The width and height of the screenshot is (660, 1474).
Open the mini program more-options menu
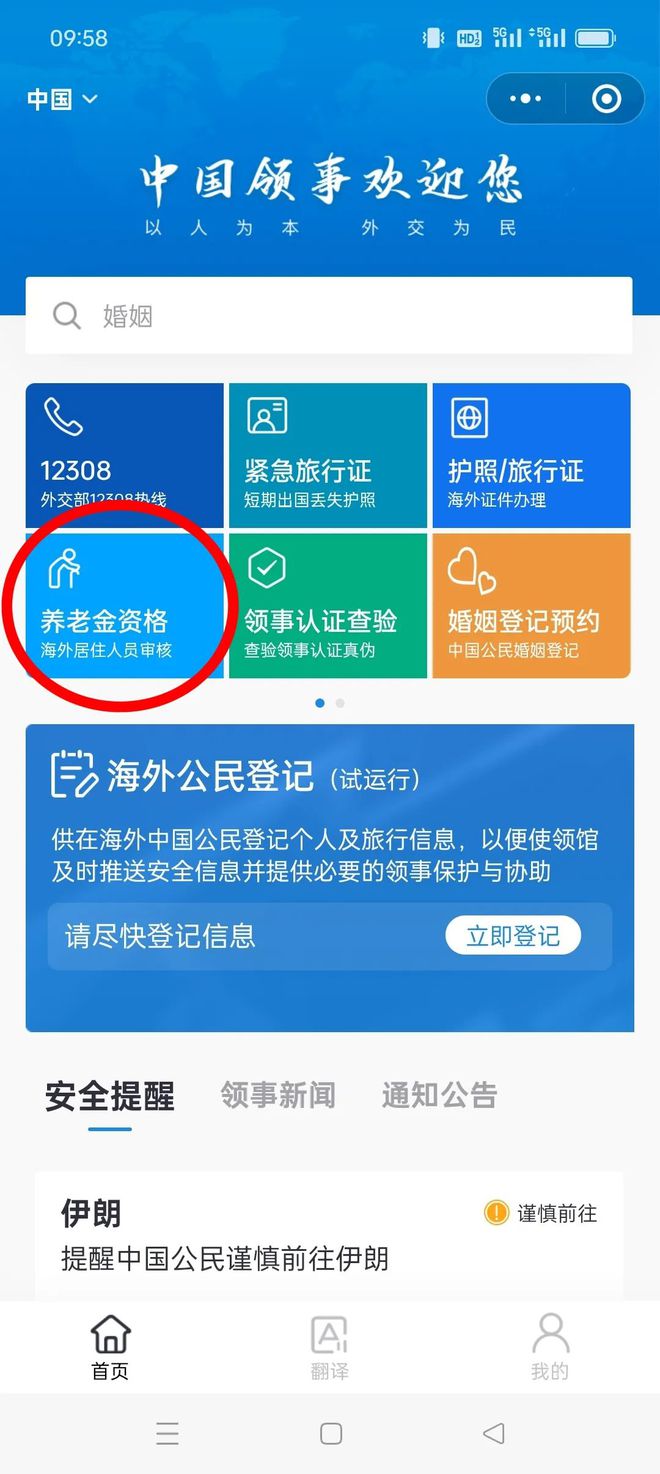(525, 99)
